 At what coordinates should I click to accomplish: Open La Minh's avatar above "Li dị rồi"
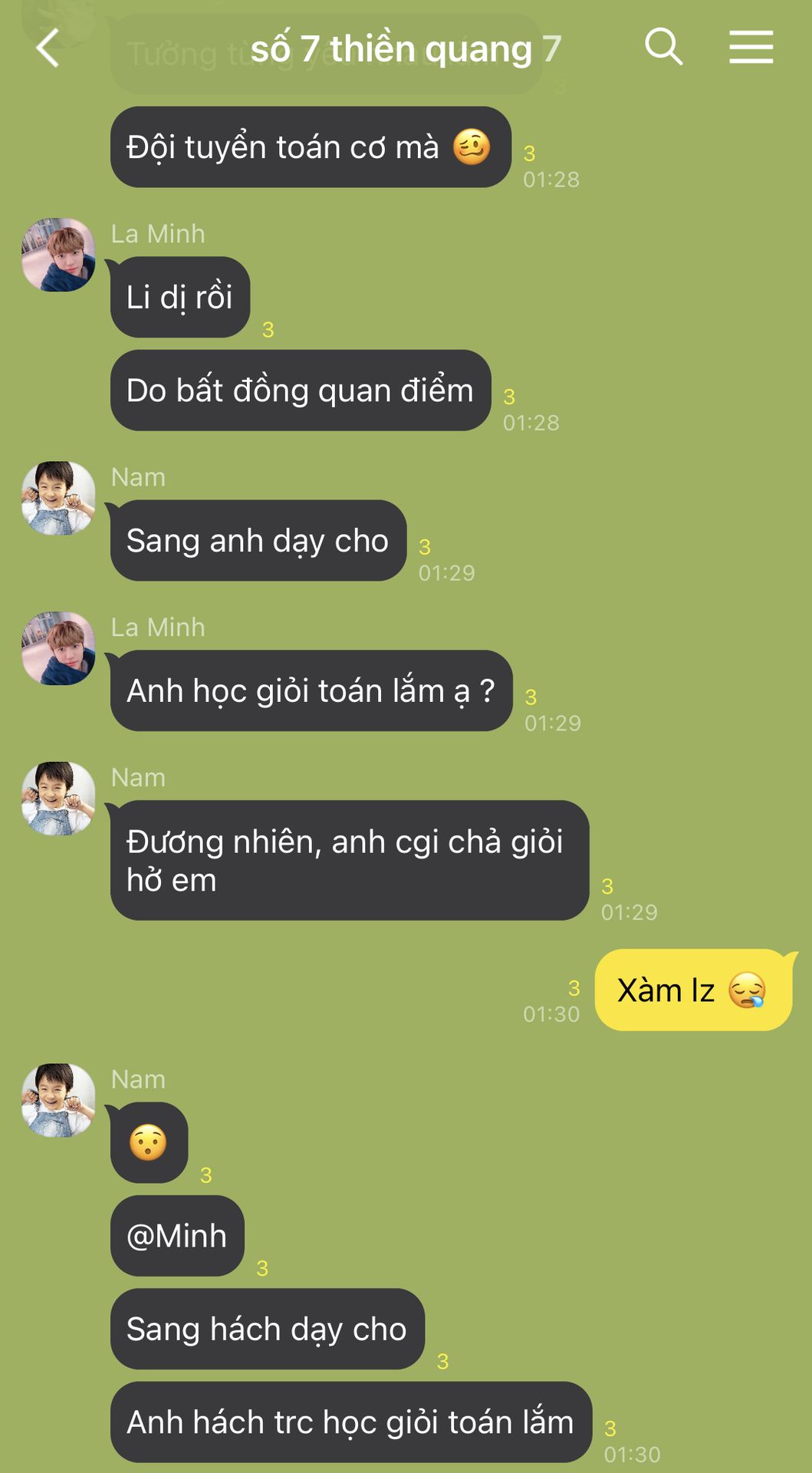coord(58,255)
